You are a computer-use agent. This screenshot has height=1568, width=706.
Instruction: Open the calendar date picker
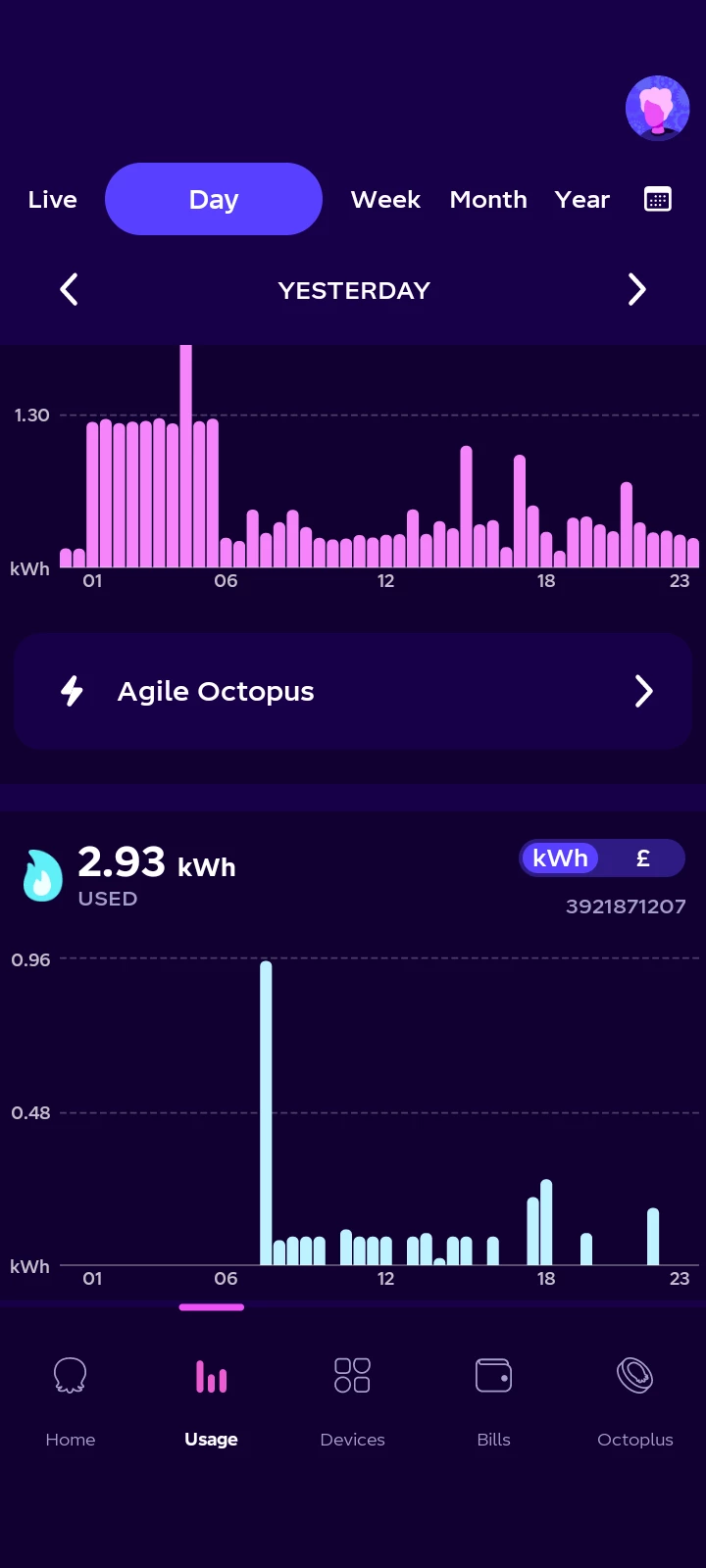657,200
